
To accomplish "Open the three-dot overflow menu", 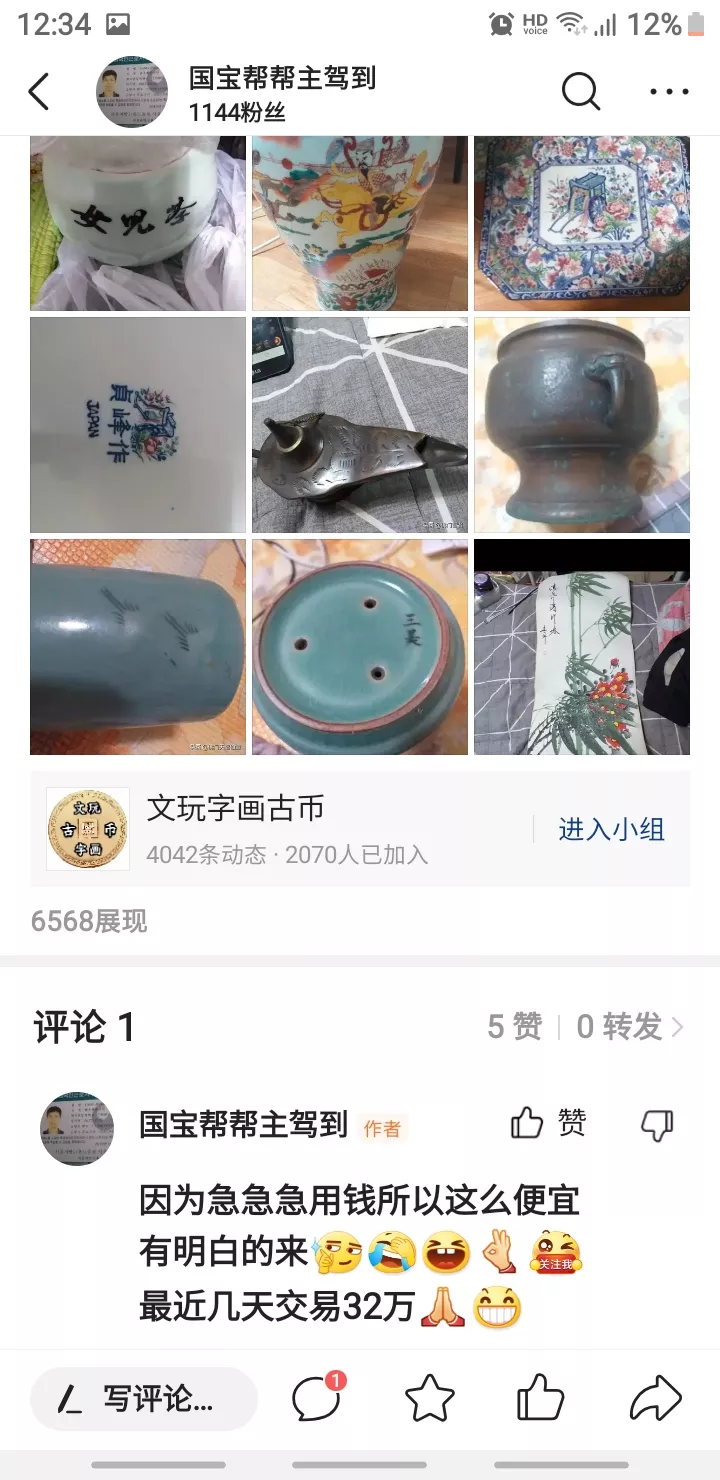I will (669, 92).
